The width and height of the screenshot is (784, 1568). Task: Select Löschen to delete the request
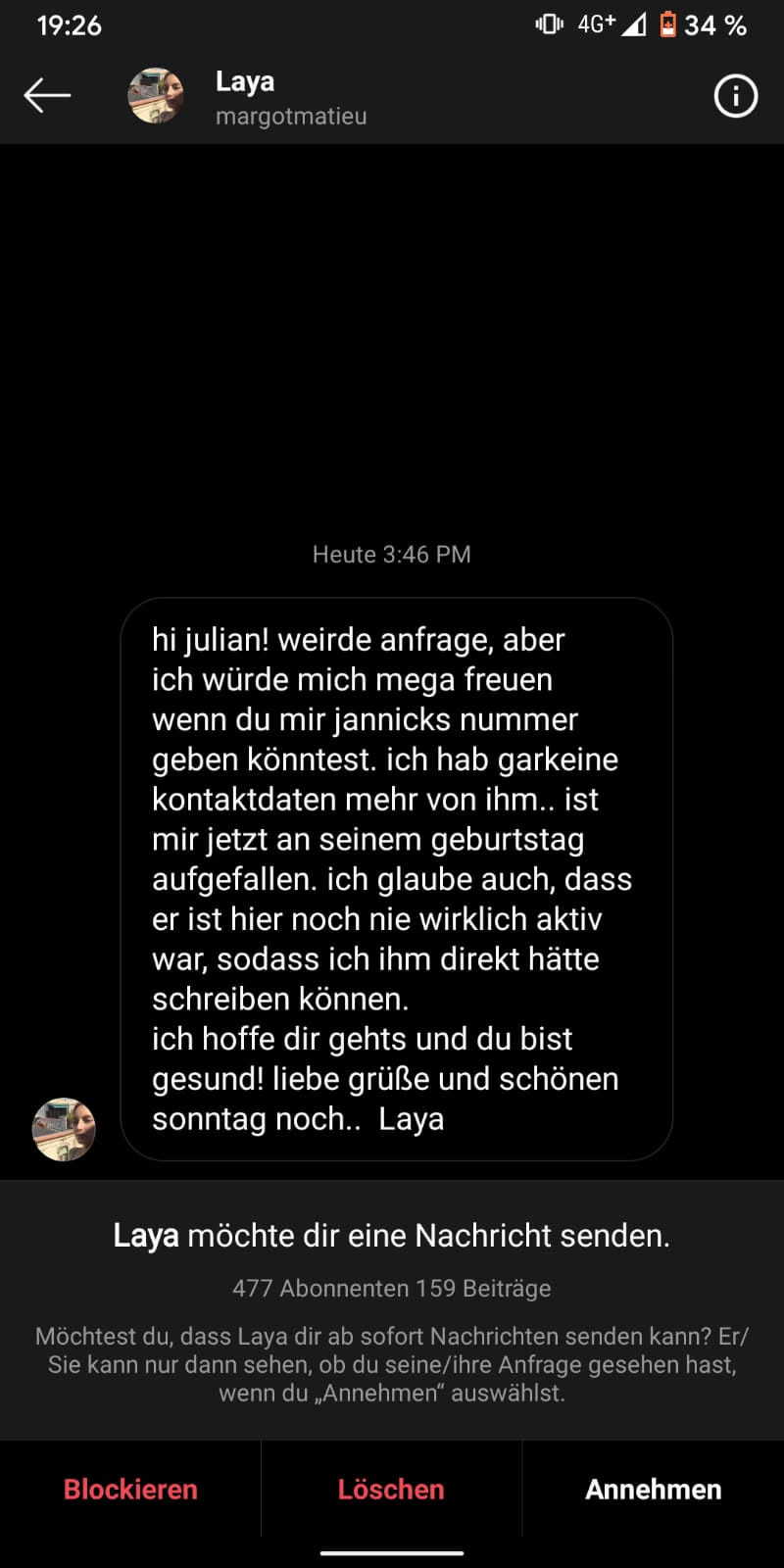(x=391, y=1489)
